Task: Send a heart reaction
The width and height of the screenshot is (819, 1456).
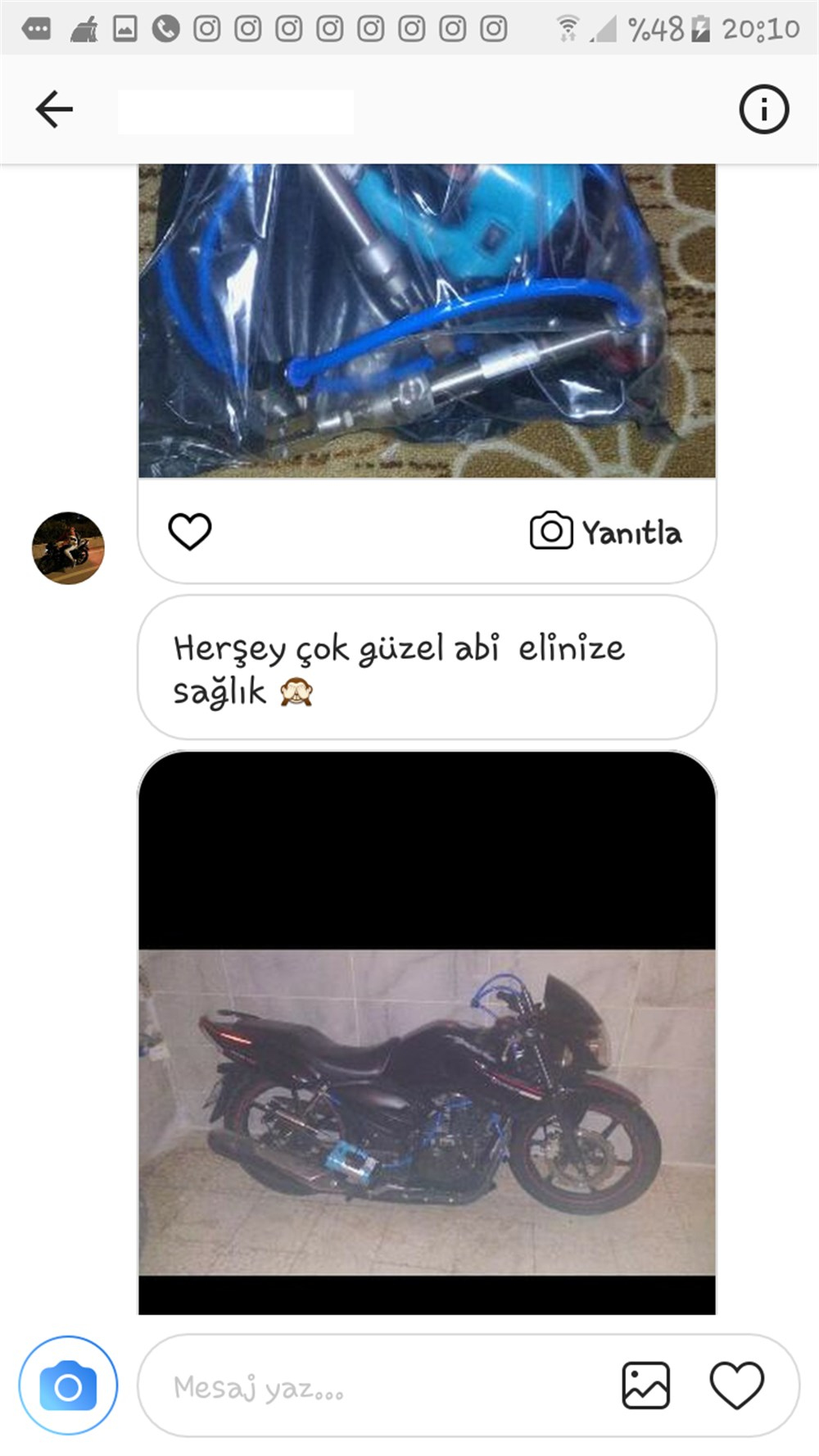Action: coord(737,1386)
